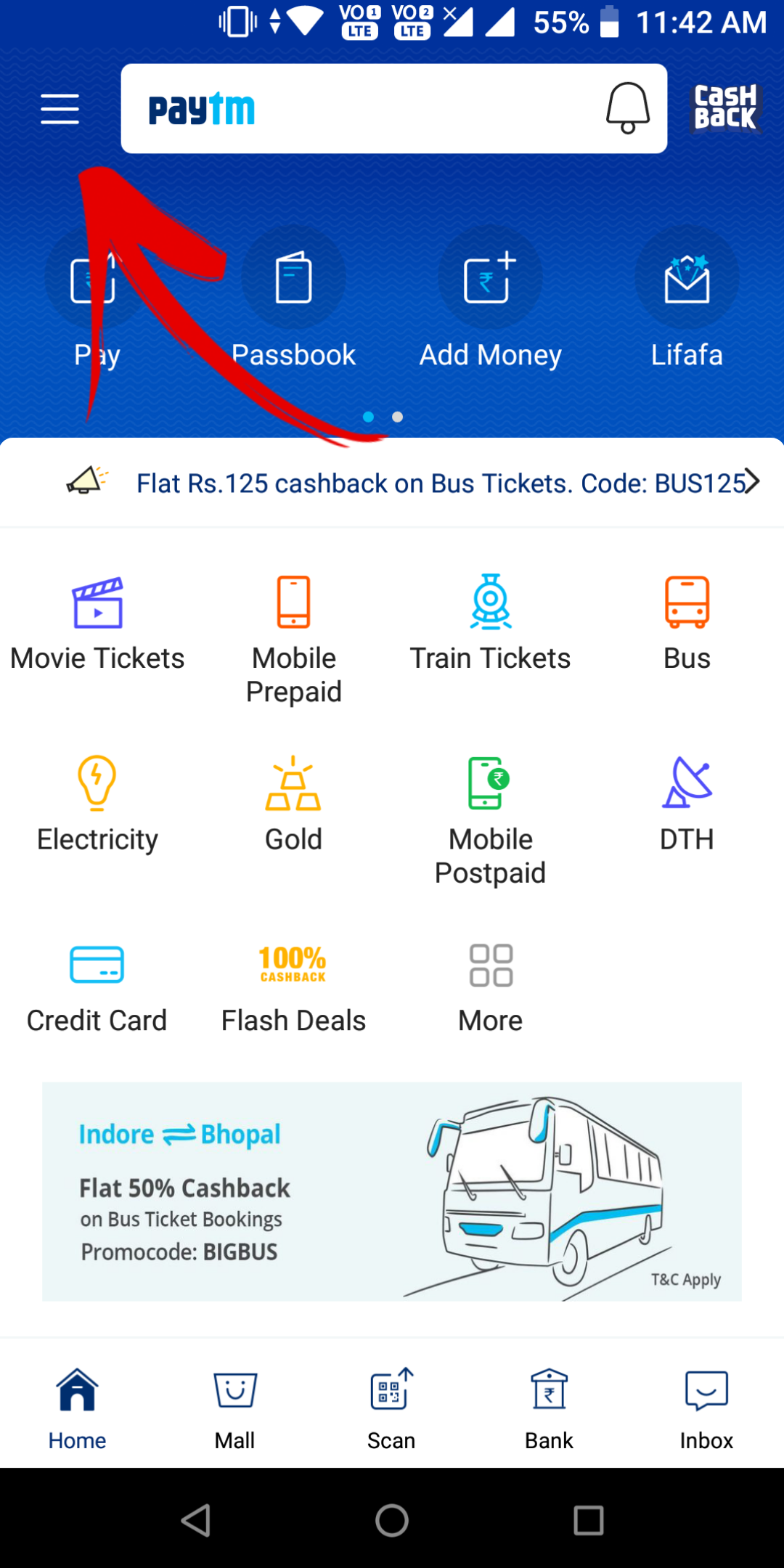Book Movie Tickets
This screenshot has height=1568, width=784.
(97, 623)
